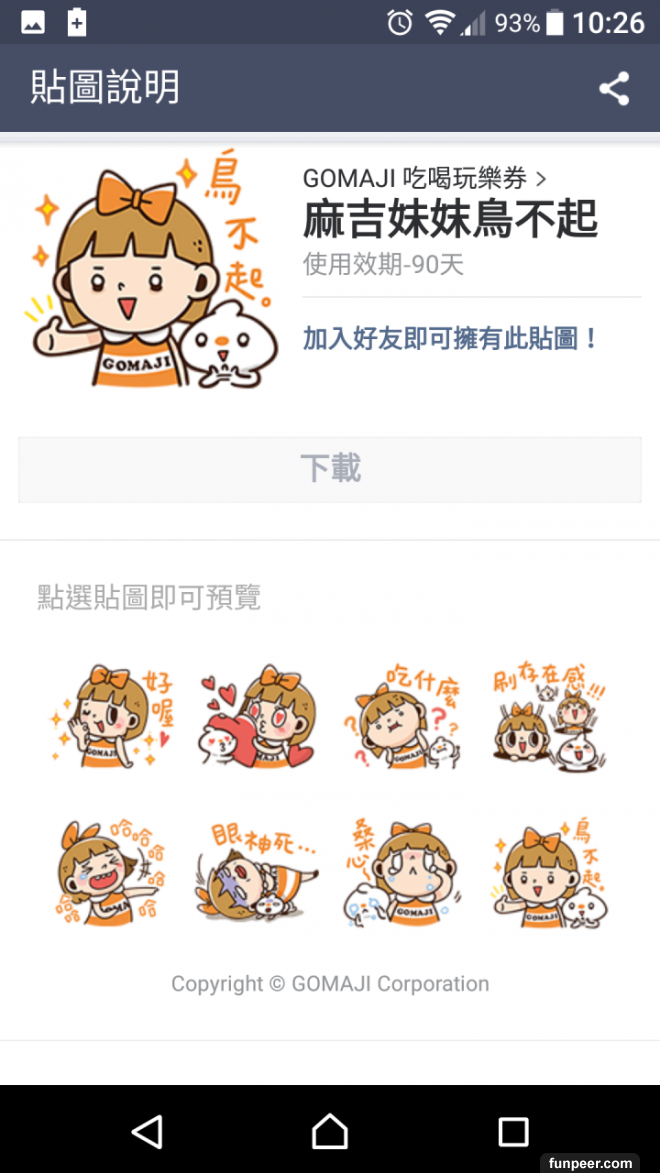
Task: Go to the home screen
Action: [x=330, y=1131]
